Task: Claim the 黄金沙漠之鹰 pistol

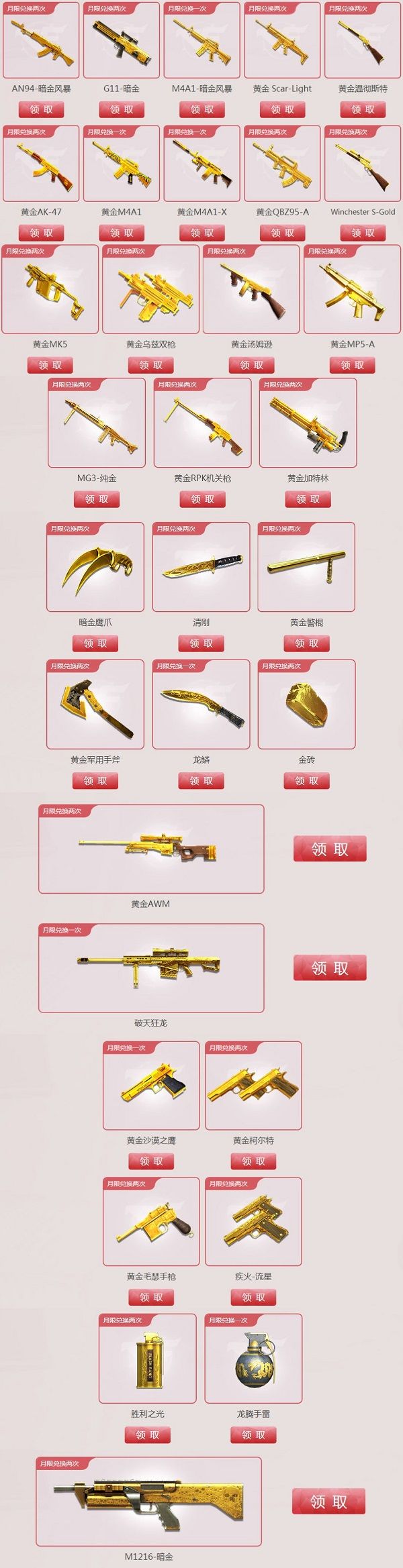Action: 151,1161
